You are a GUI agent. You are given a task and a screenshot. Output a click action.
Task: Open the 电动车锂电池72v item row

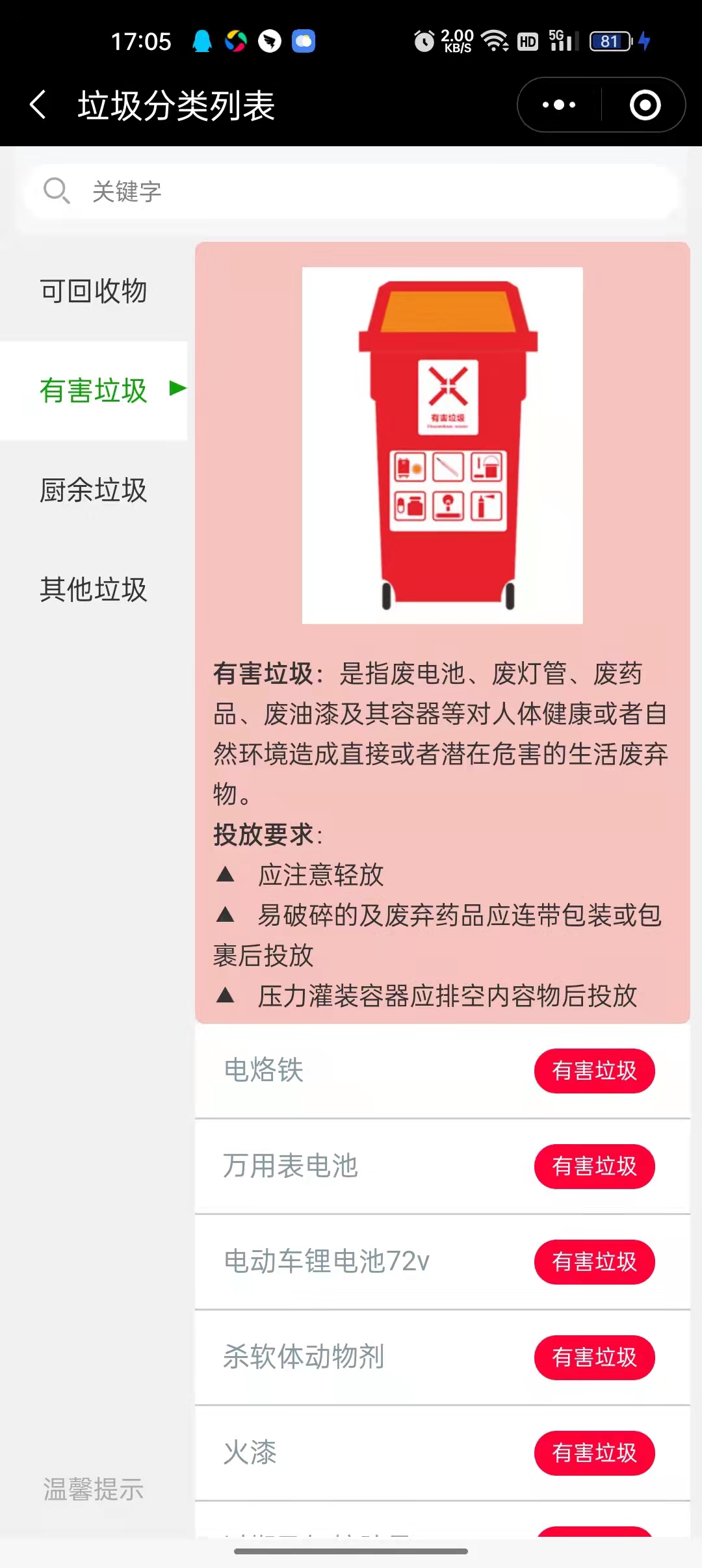pos(442,1262)
